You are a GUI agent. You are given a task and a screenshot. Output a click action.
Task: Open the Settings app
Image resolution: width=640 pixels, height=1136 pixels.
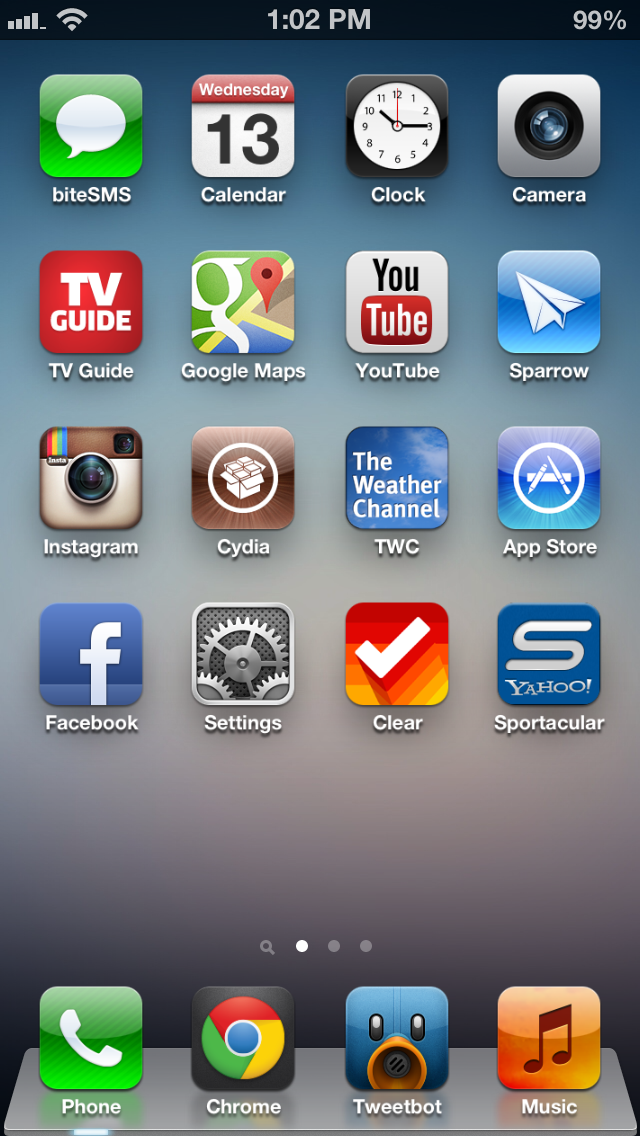pyautogui.click(x=243, y=654)
